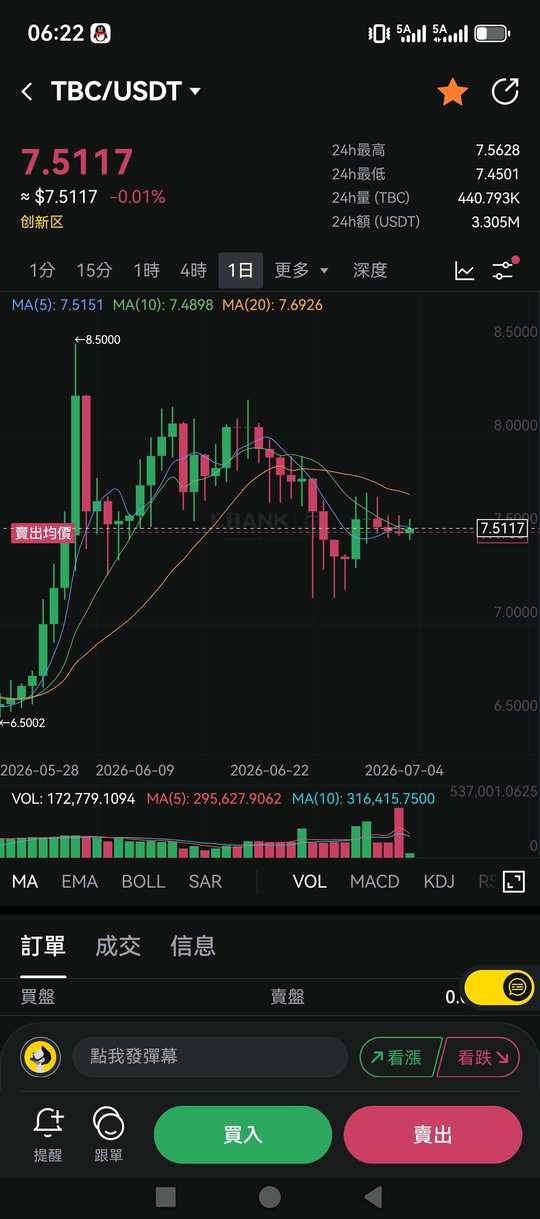Switch to the 成交 tab

tap(118, 946)
